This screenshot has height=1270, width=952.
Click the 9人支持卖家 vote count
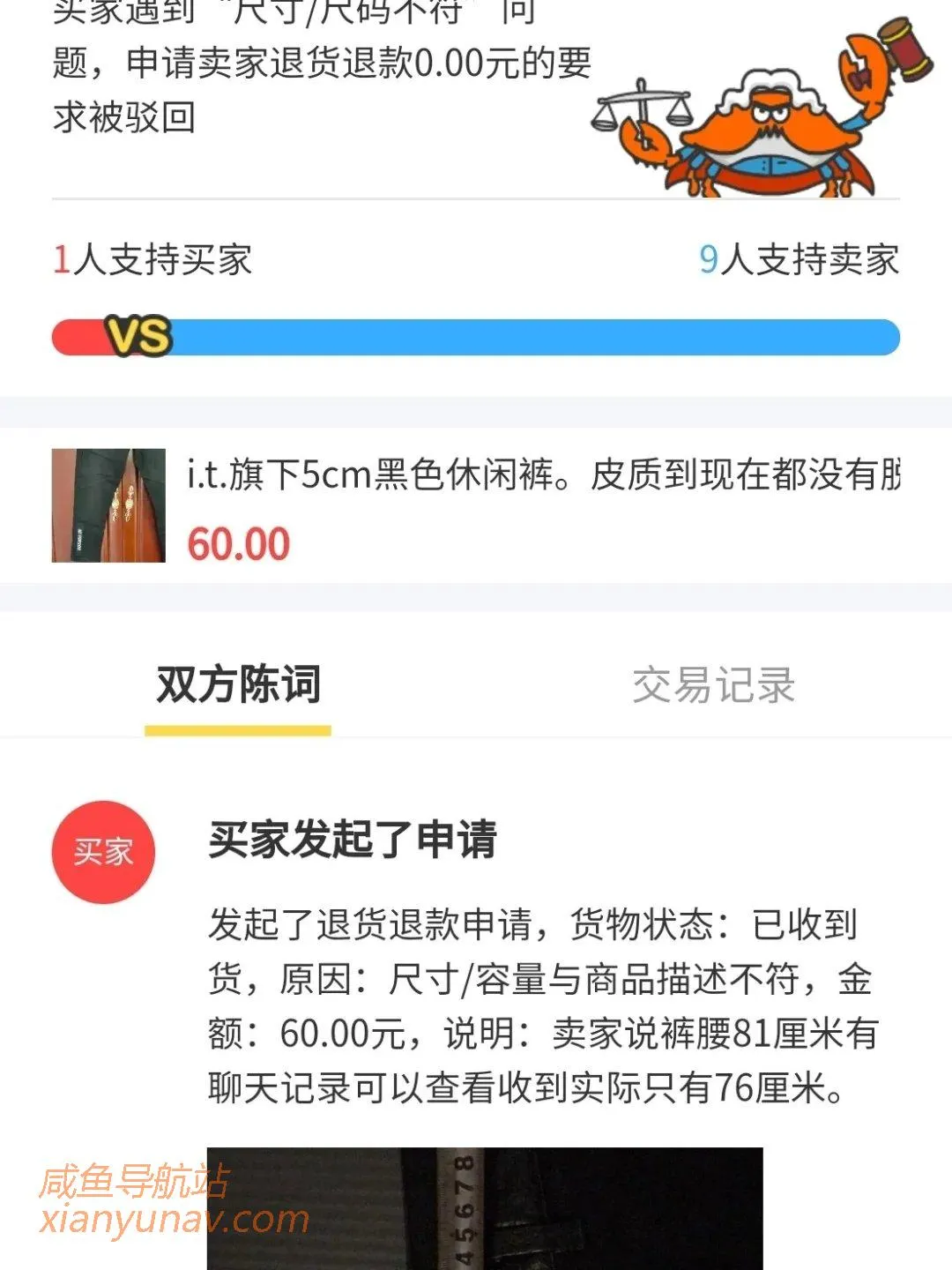pyautogui.click(x=798, y=258)
